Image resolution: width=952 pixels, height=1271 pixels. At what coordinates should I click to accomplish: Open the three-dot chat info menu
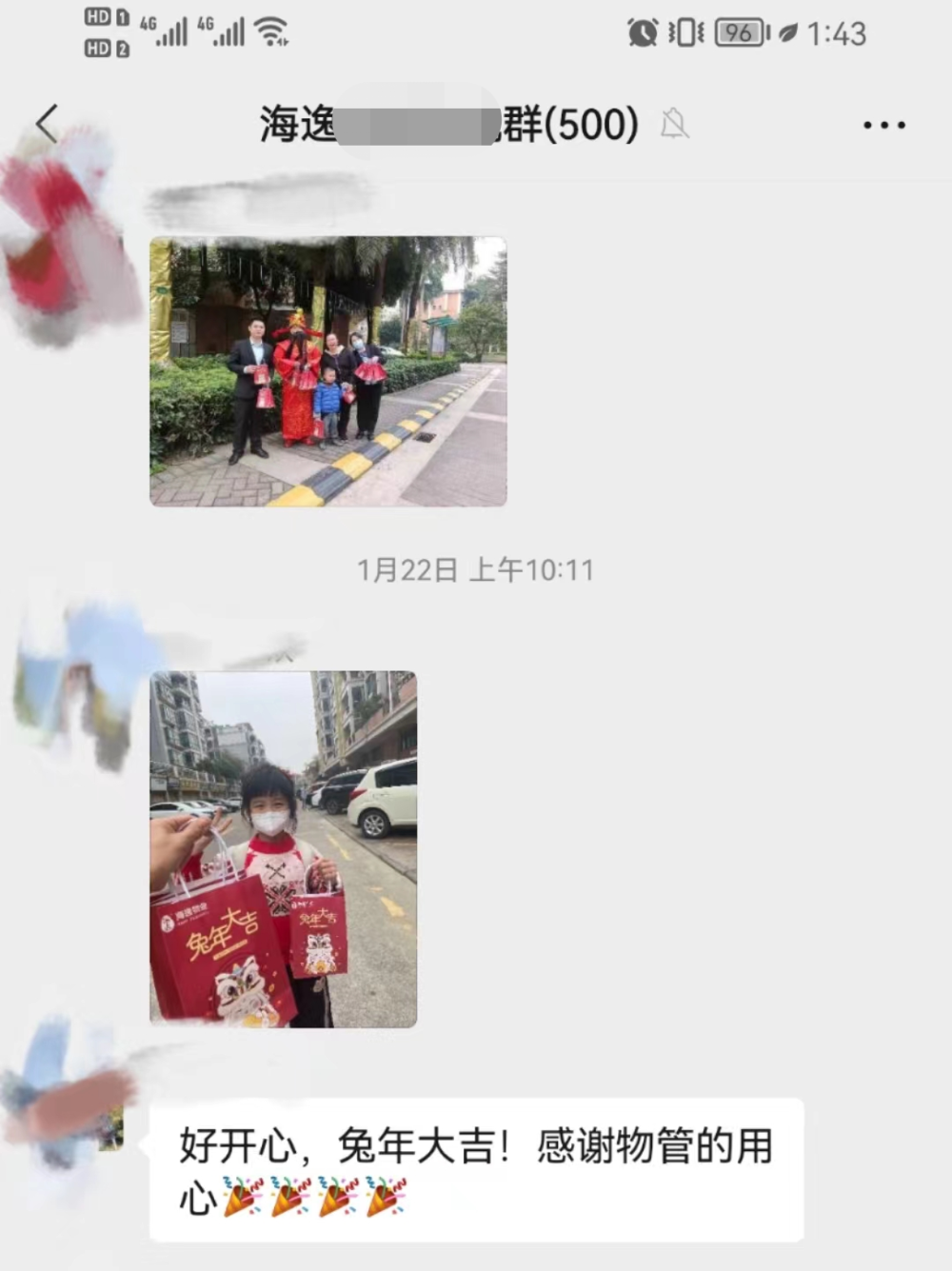tap(883, 125)
